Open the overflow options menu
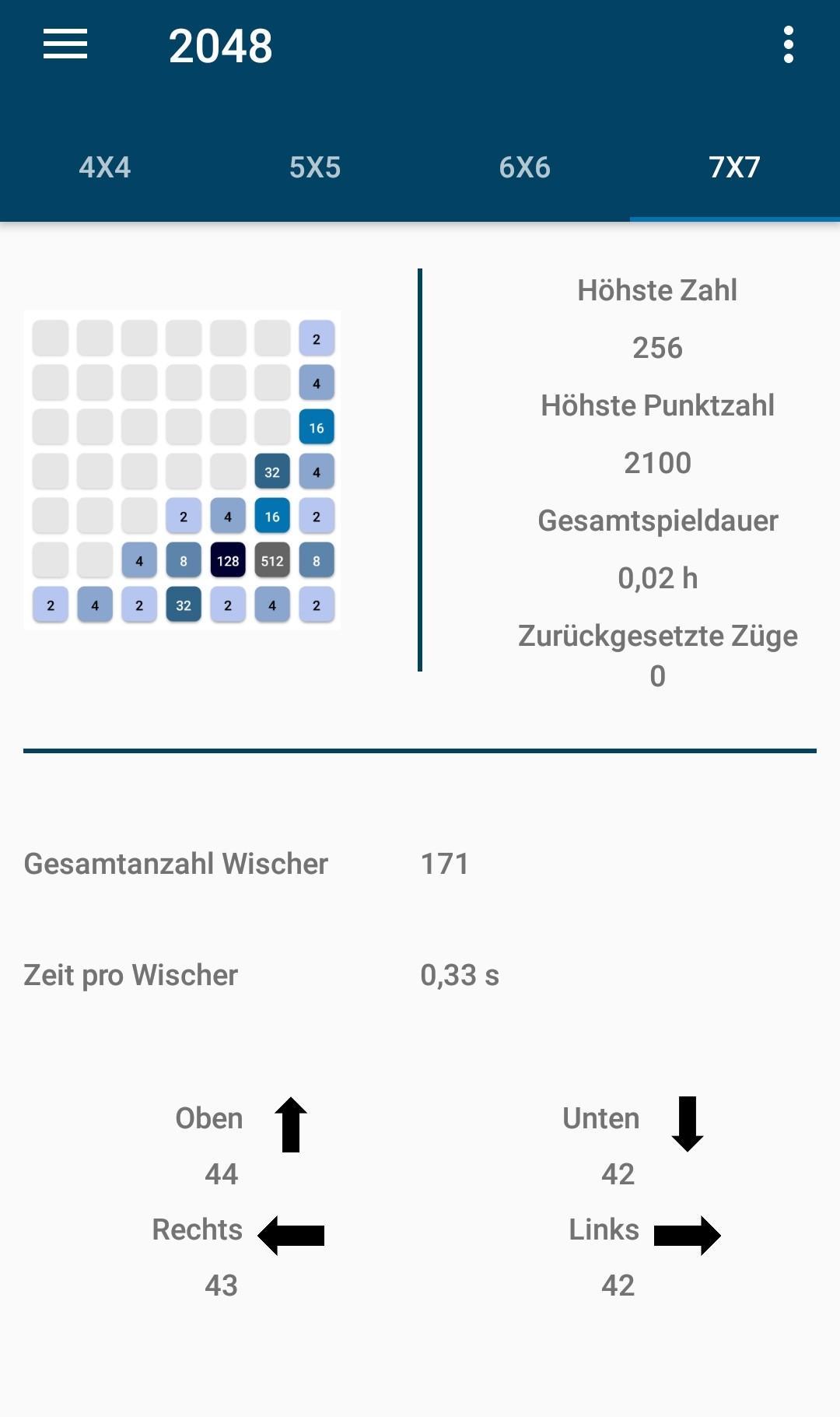This screenshot has width=840, height=1417. [788, 44]
